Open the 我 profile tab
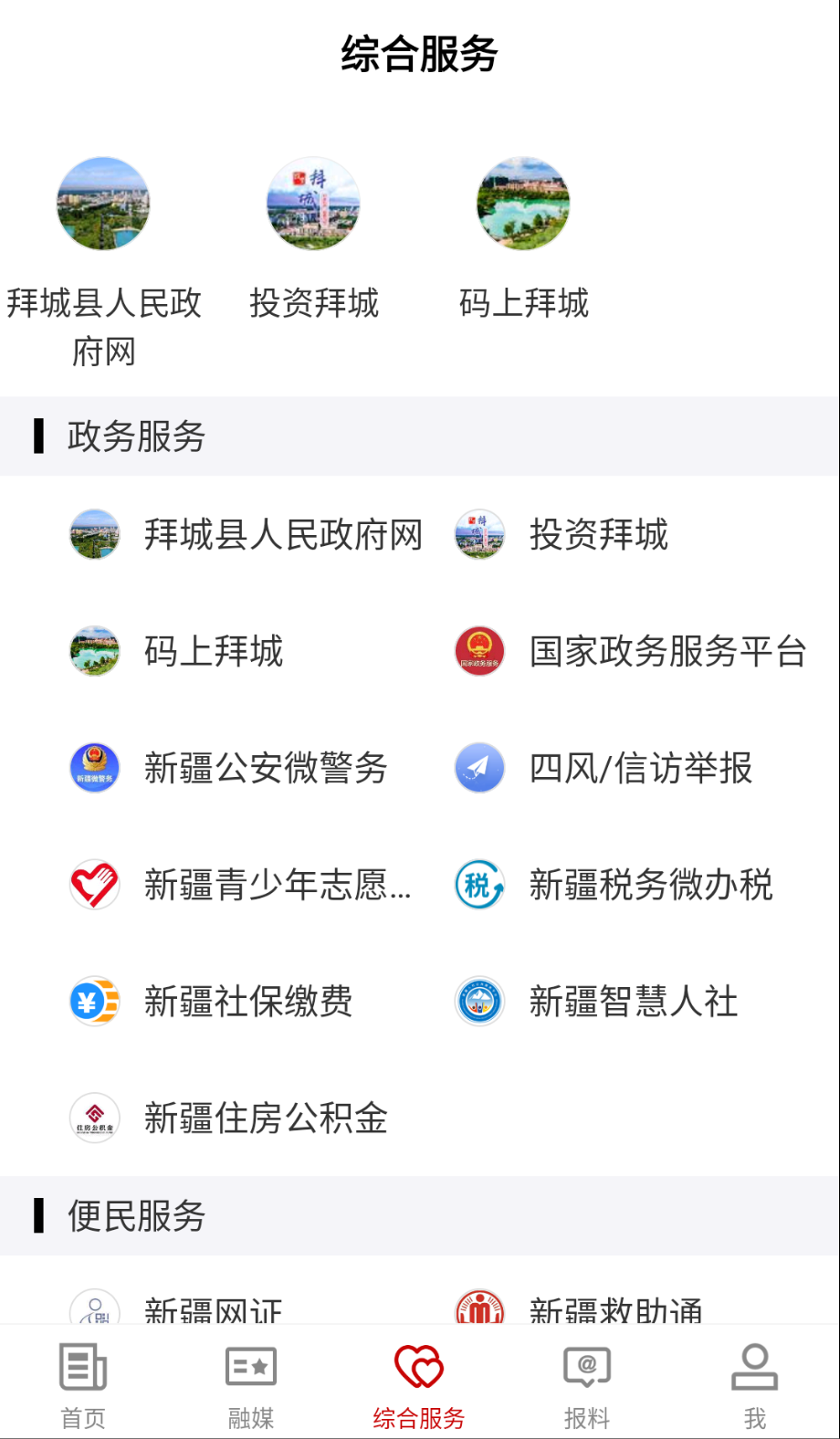Viewport: 840px width, 1439px height. pos(755,1381)
